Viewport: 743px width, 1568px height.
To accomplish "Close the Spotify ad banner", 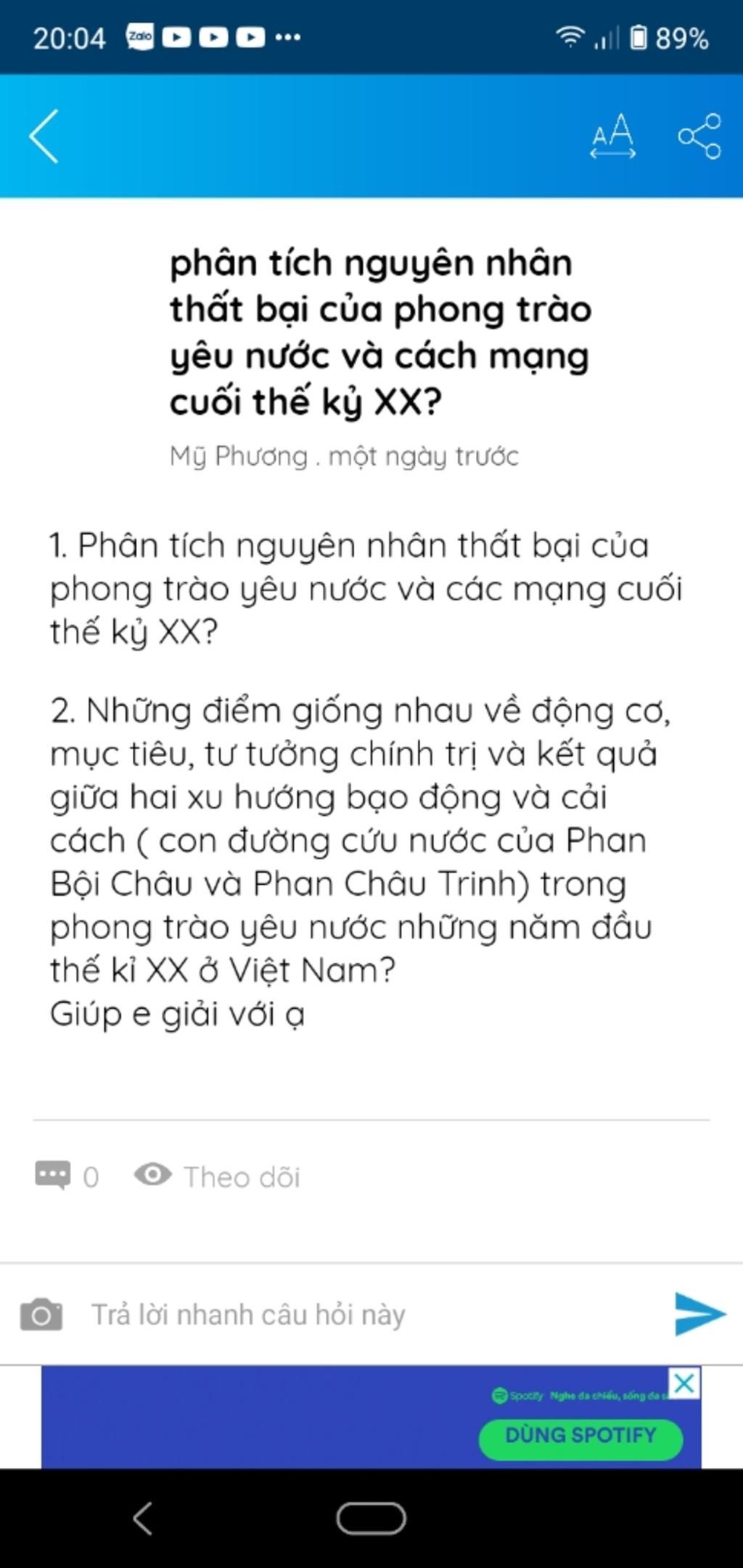I will (x=684, y=1383).
